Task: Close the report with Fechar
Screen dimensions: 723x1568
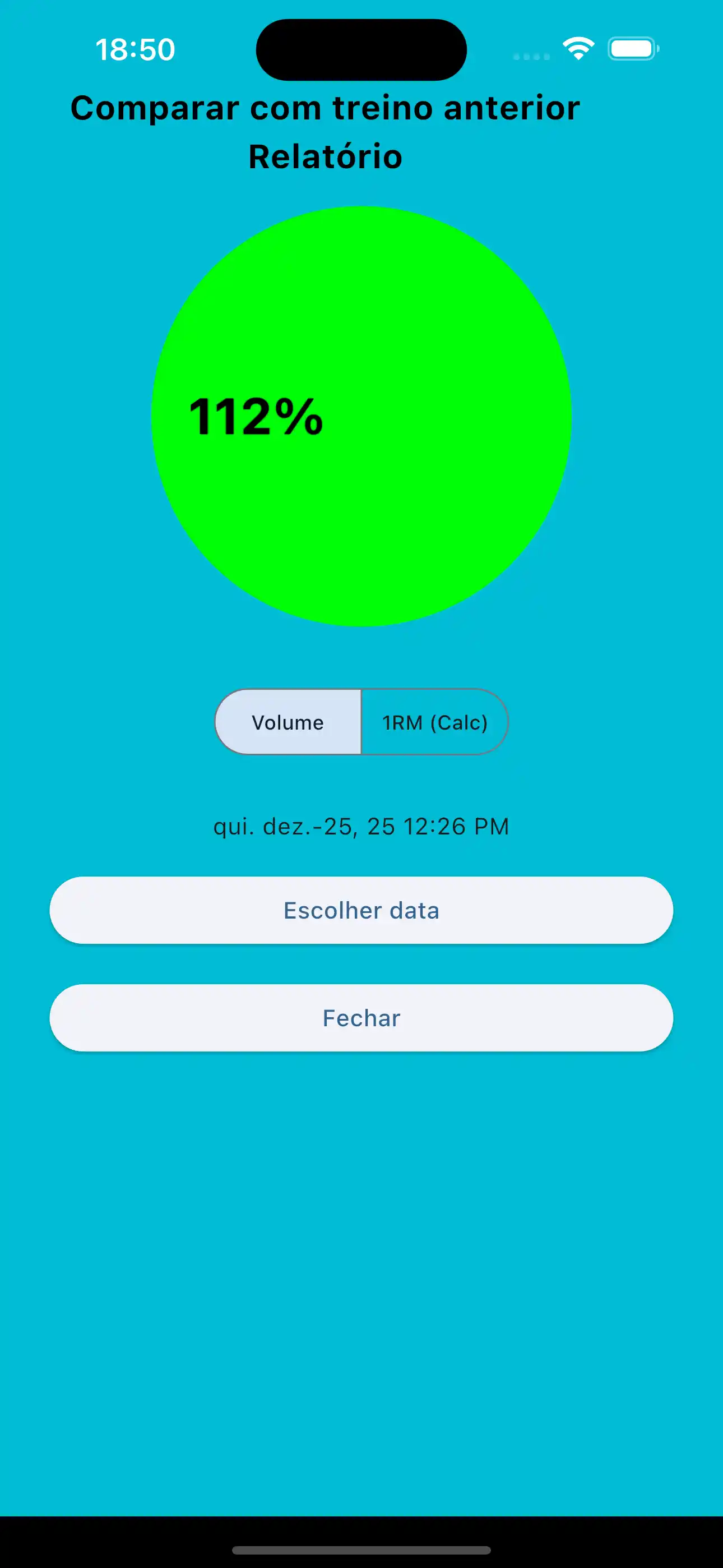Action: tap(361, 1018)
